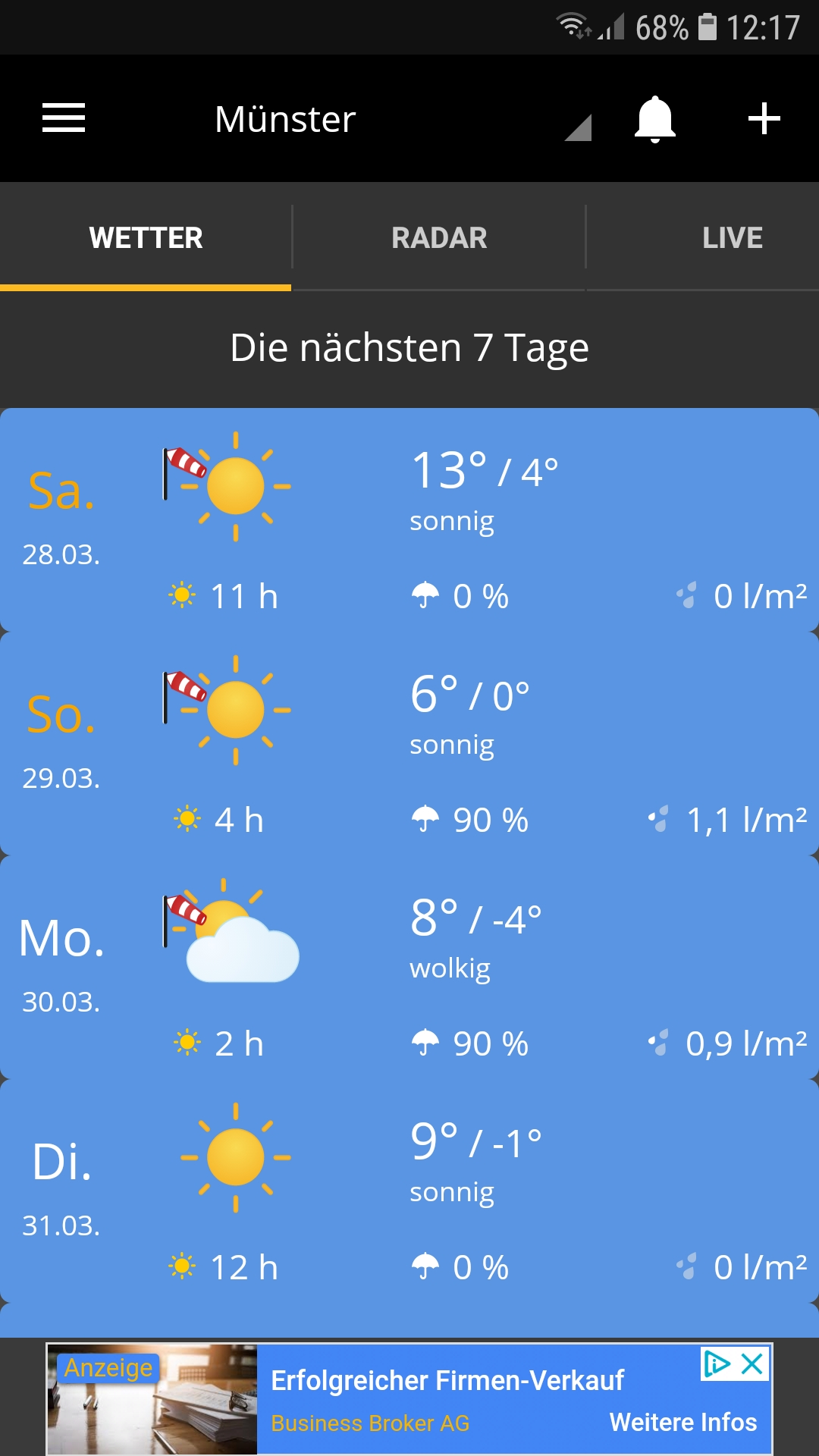Viewport: 819px width, 1456px height.
Task: Open the hamburger navigation menu
Action: pos(64,118)
